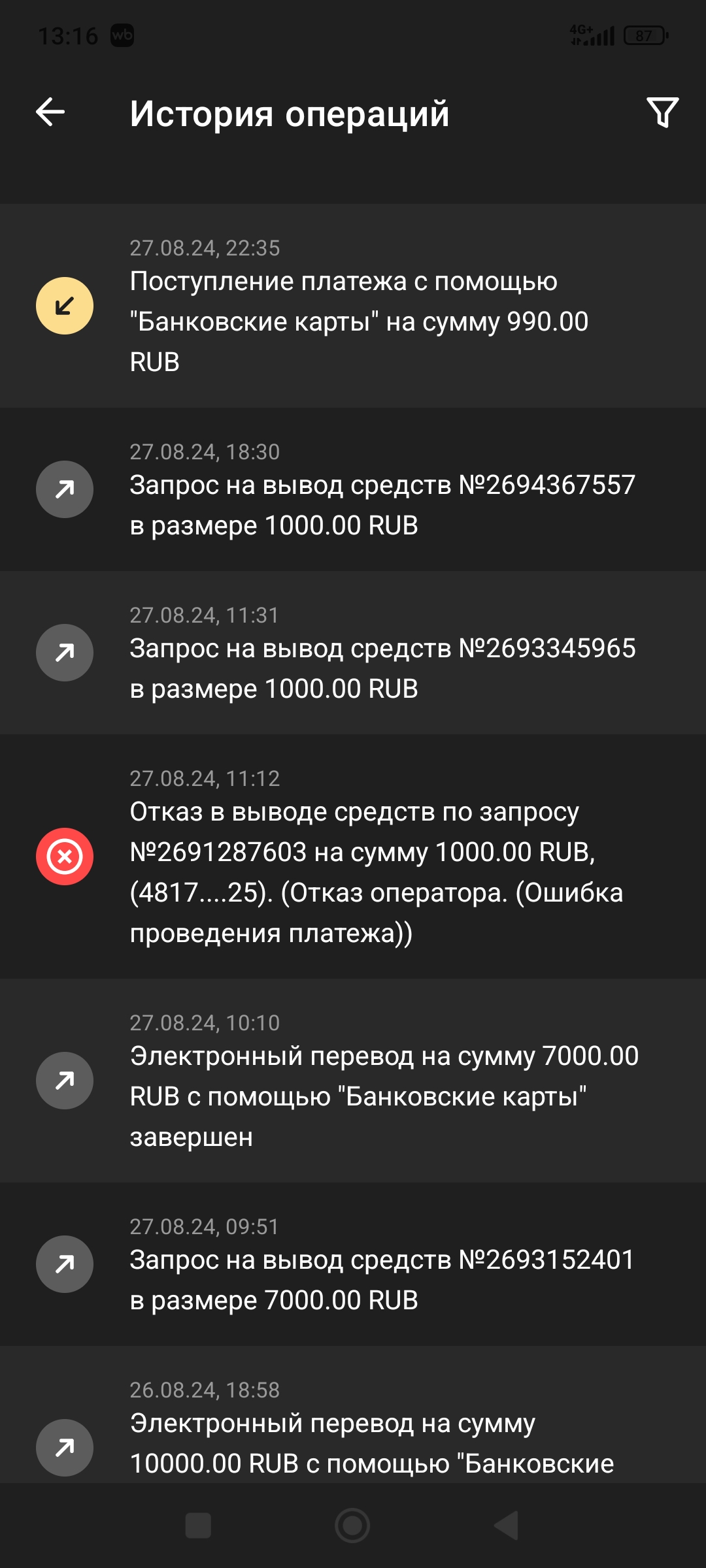
Task: View withdrawal request №2693152401
Action: [353, 1264]
